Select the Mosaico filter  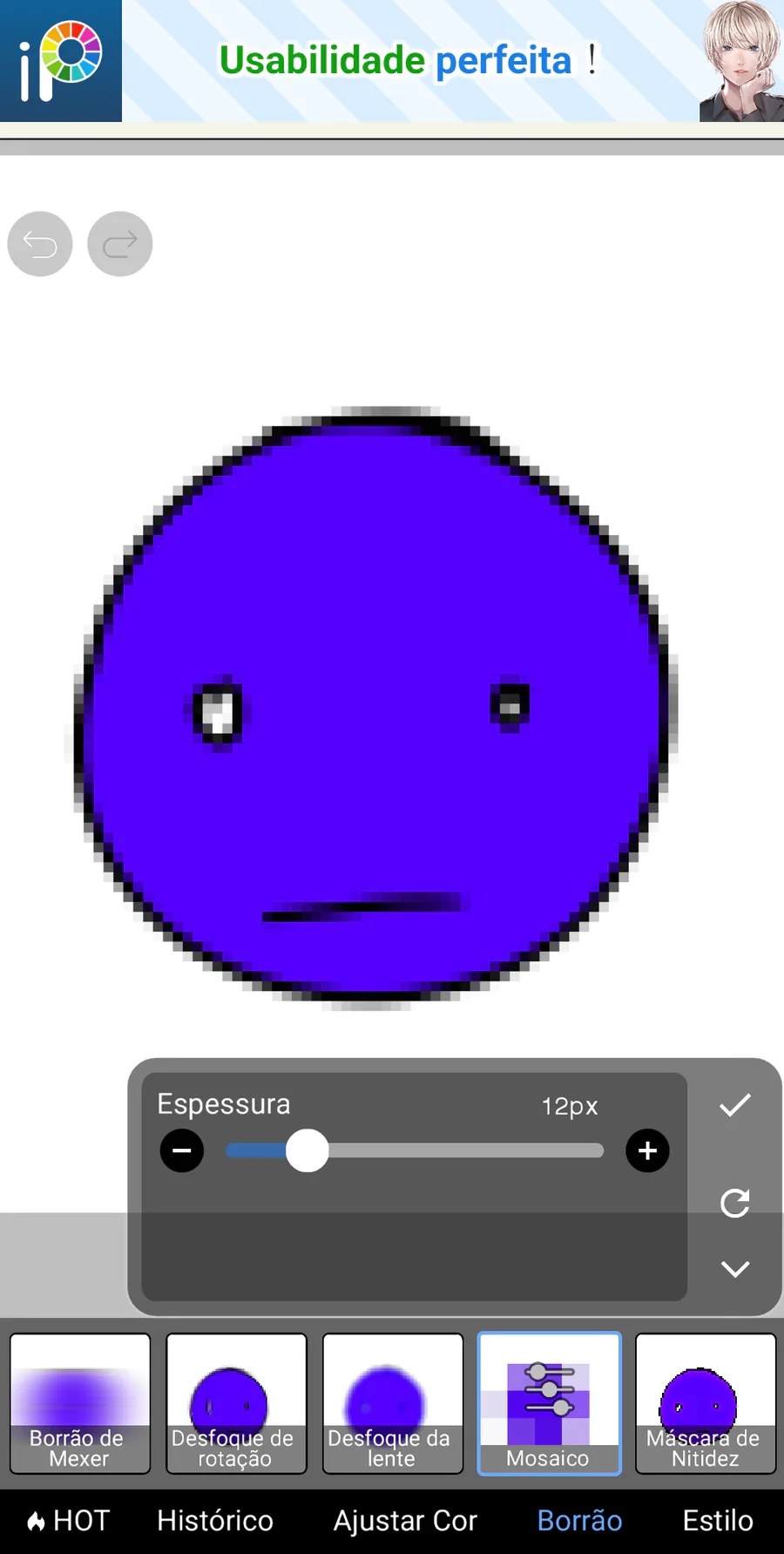point(550,1403)
